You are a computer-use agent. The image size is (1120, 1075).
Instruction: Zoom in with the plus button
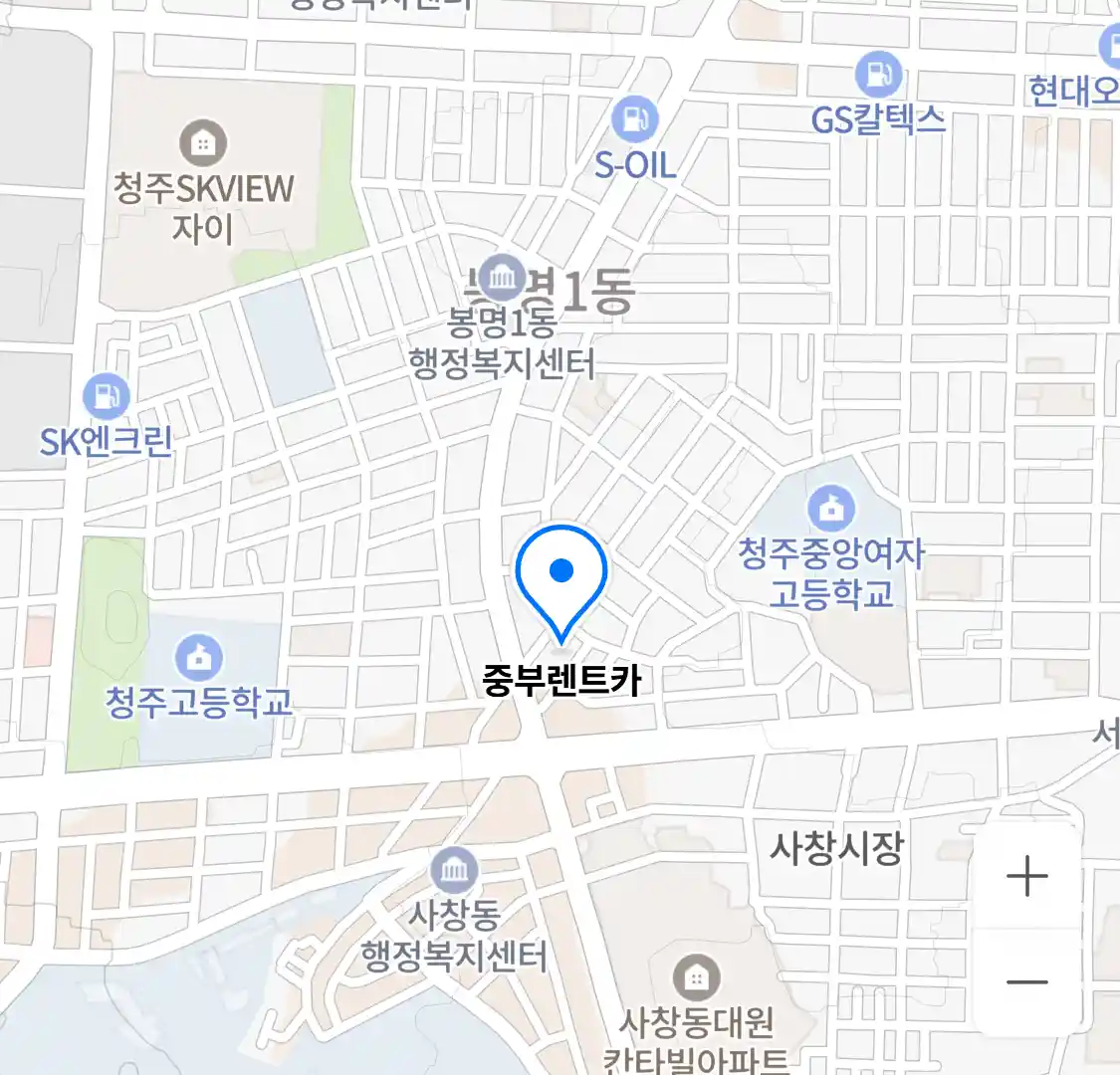(1026, 877)
